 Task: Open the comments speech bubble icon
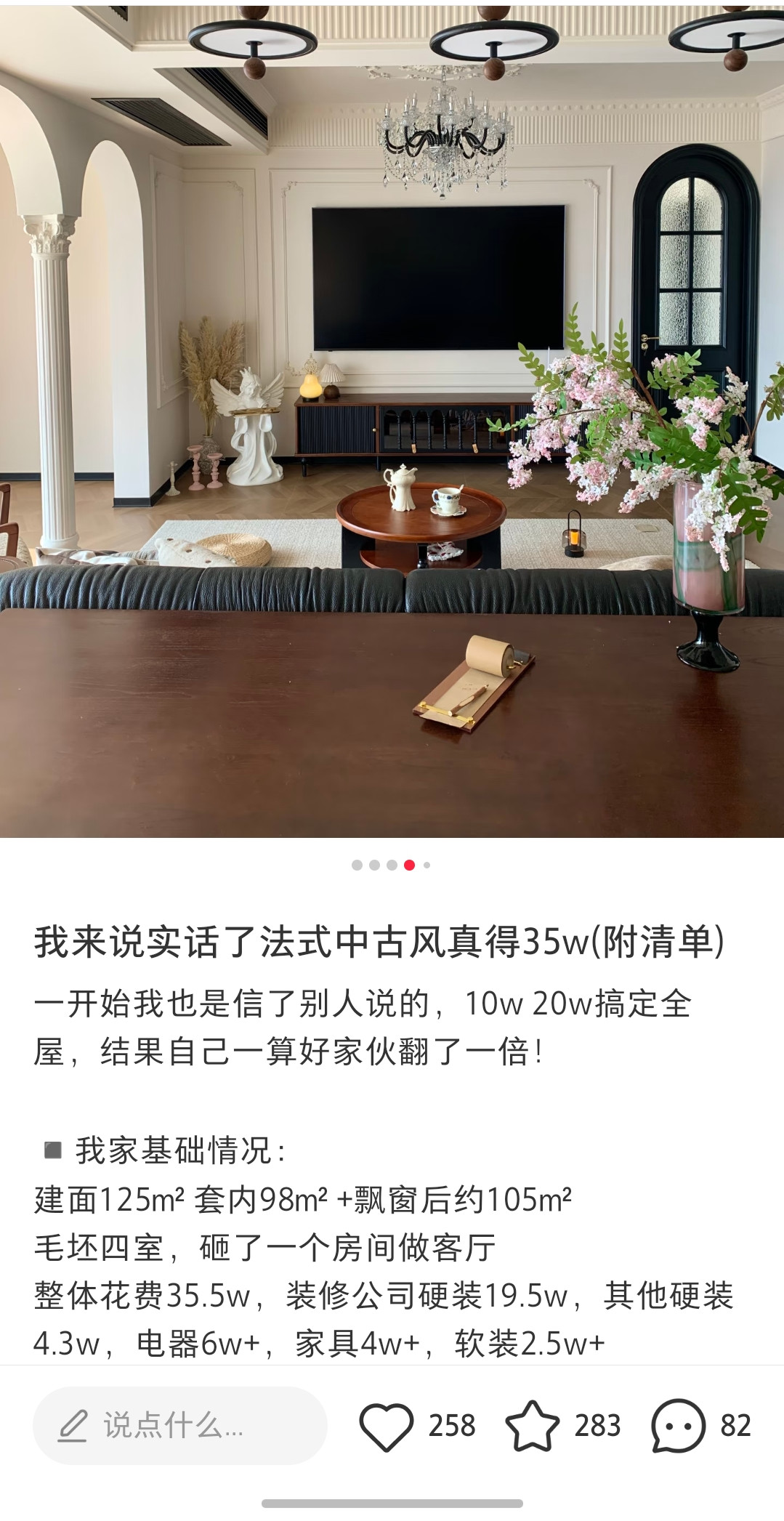[x=678, y=1426]
